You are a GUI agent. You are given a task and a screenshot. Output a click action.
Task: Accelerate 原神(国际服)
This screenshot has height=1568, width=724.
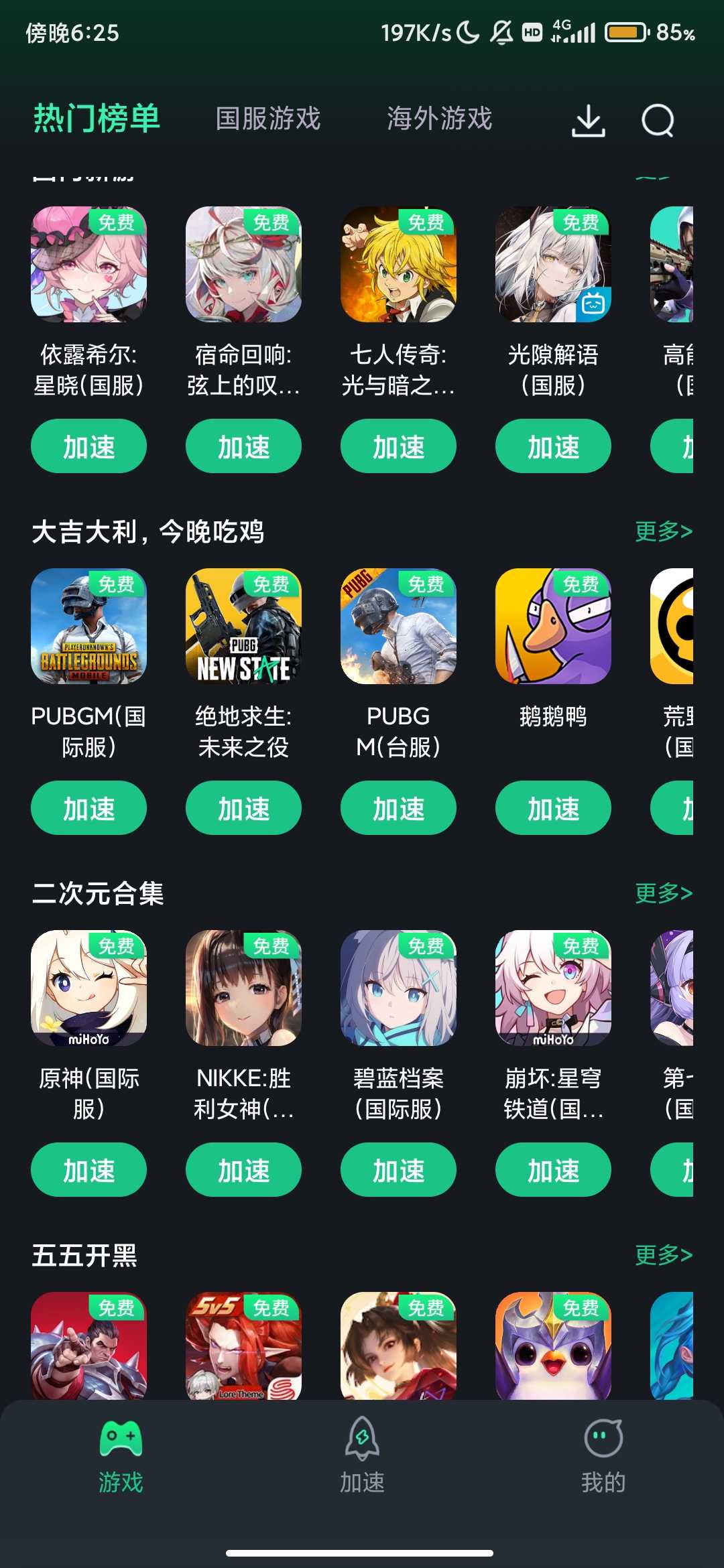pos(88,1170)
